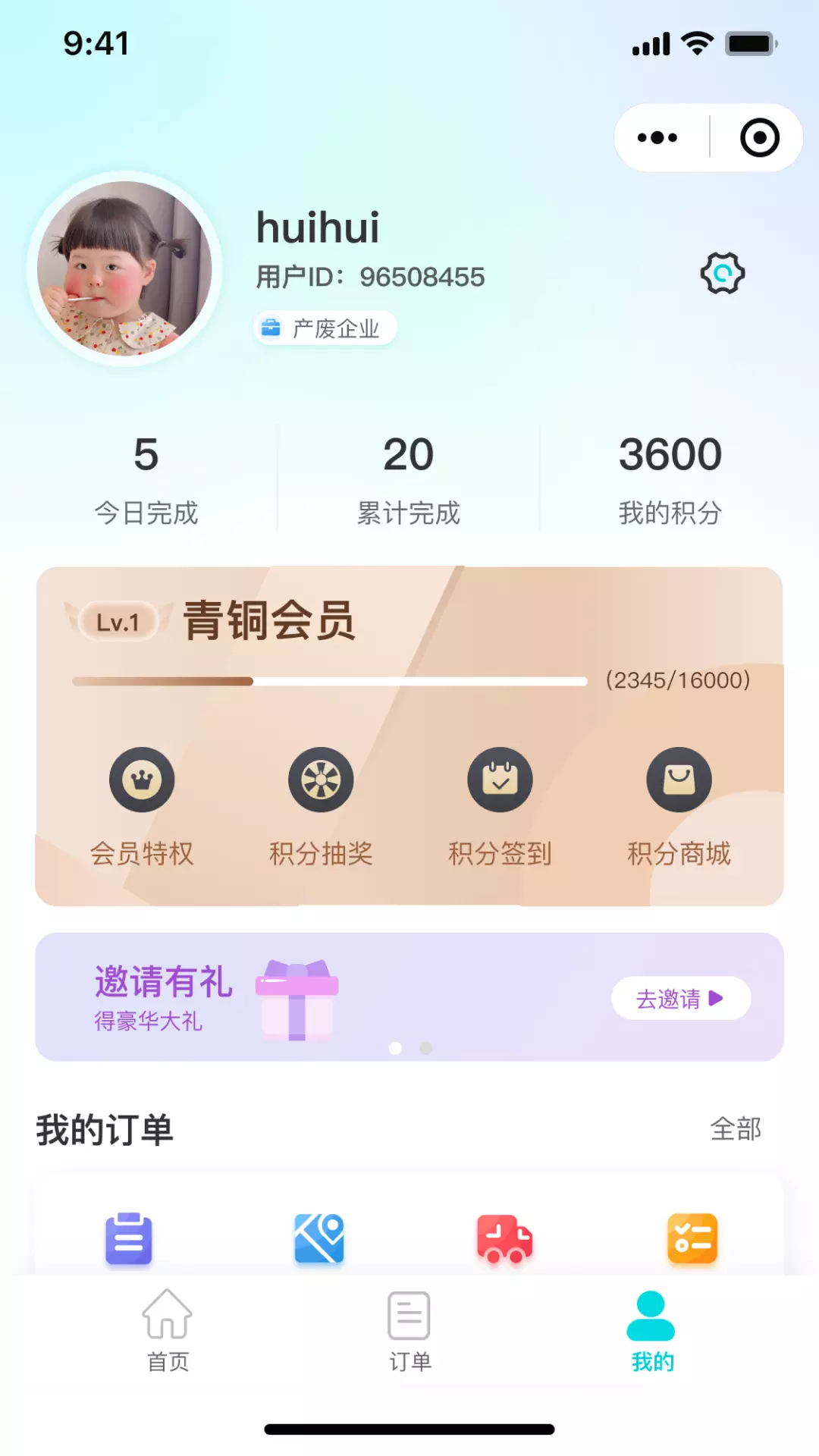Open the red truck order icon
This screenshot has height=1456, width=819.
coord(504,1238)
